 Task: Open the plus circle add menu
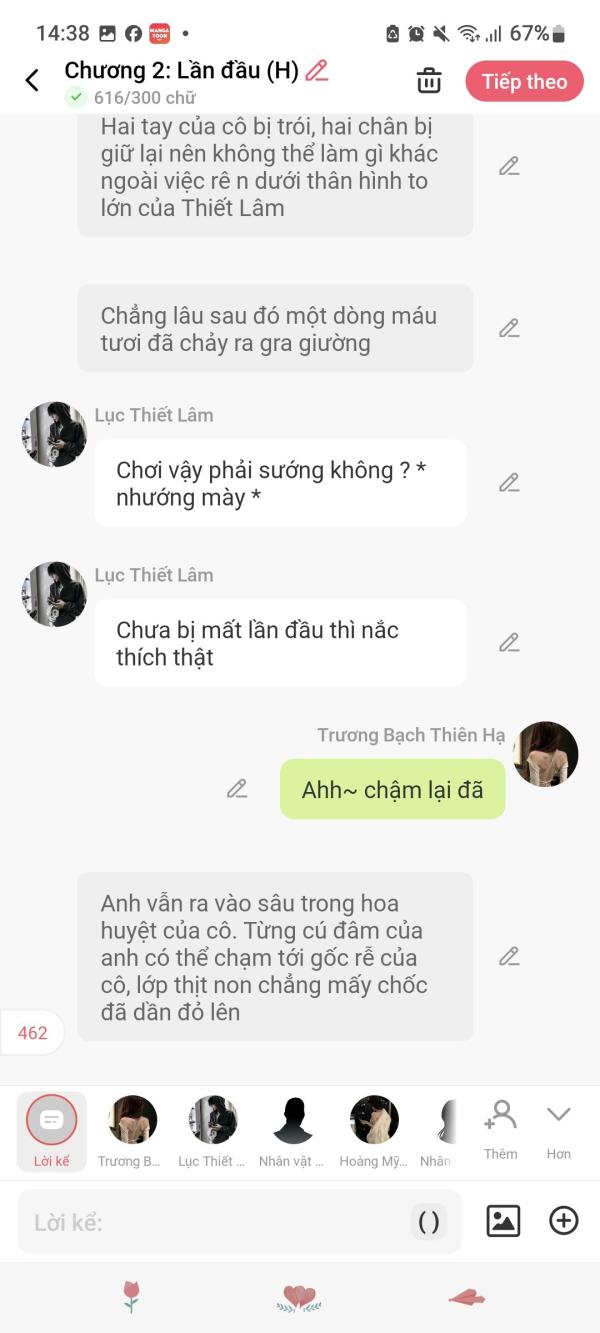point(564,1221)
